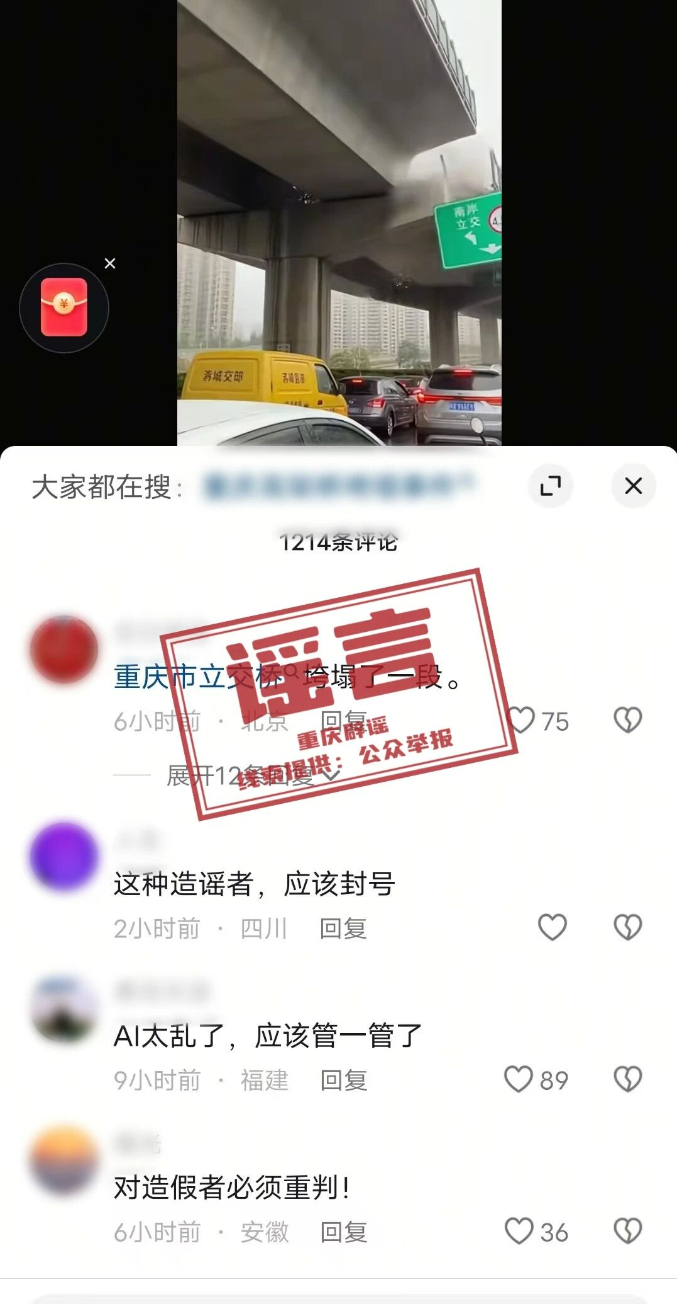Like the comment AI太乱了
677x1304 pixels.
click(519, 1079)
